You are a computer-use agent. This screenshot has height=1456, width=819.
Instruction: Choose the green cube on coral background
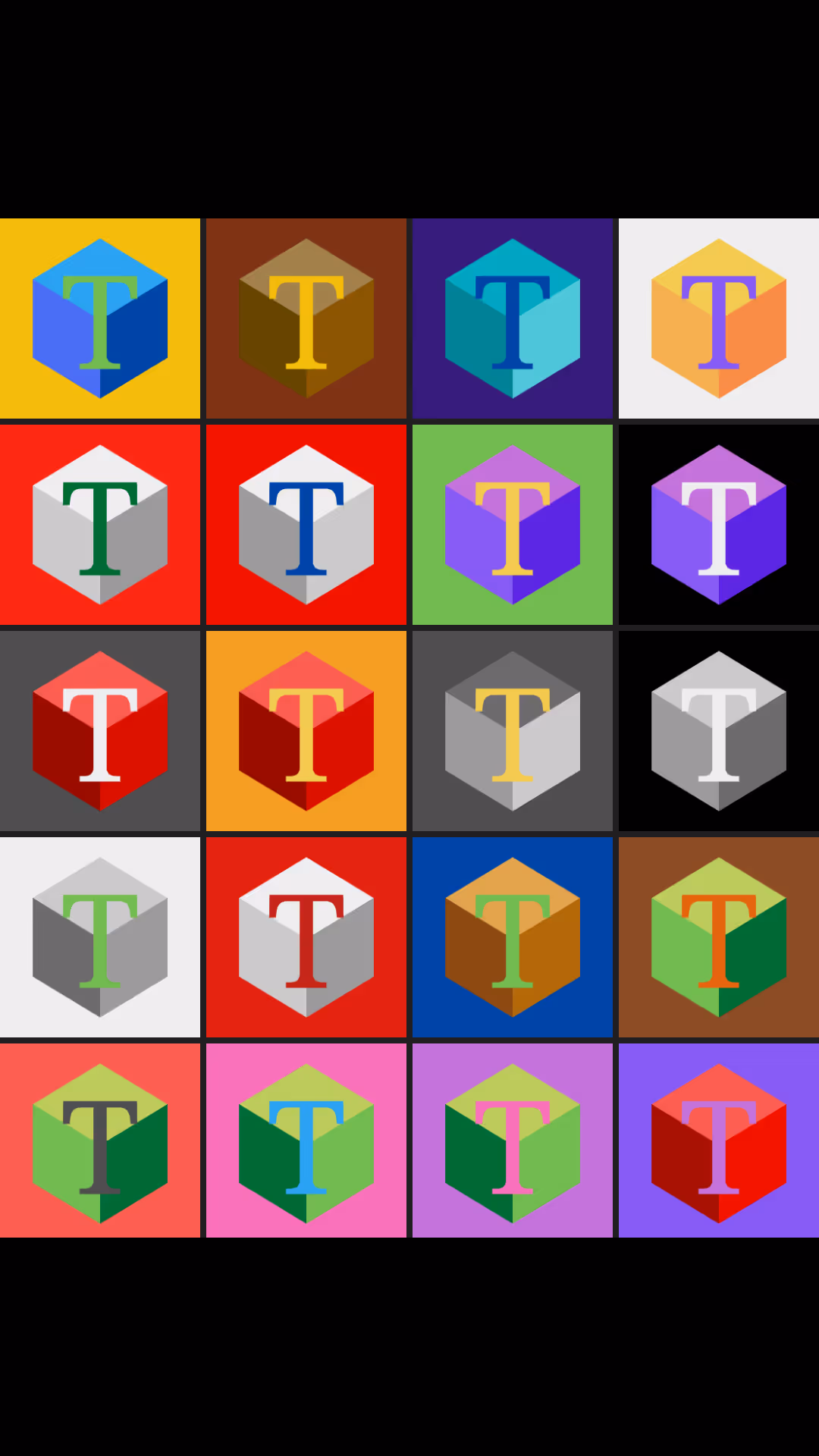[100, 1142]
